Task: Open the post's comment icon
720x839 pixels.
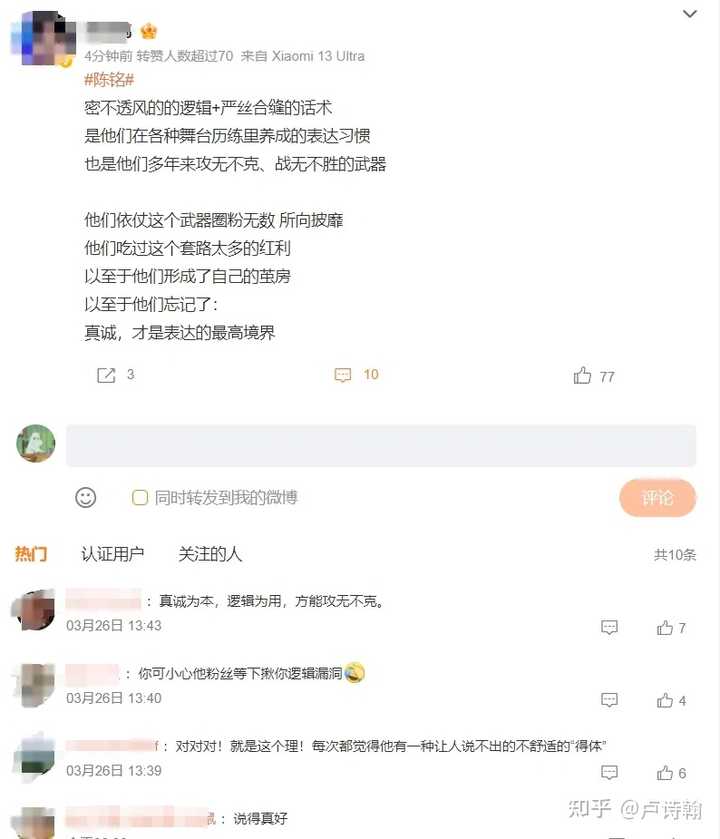Action: [343, 375]
